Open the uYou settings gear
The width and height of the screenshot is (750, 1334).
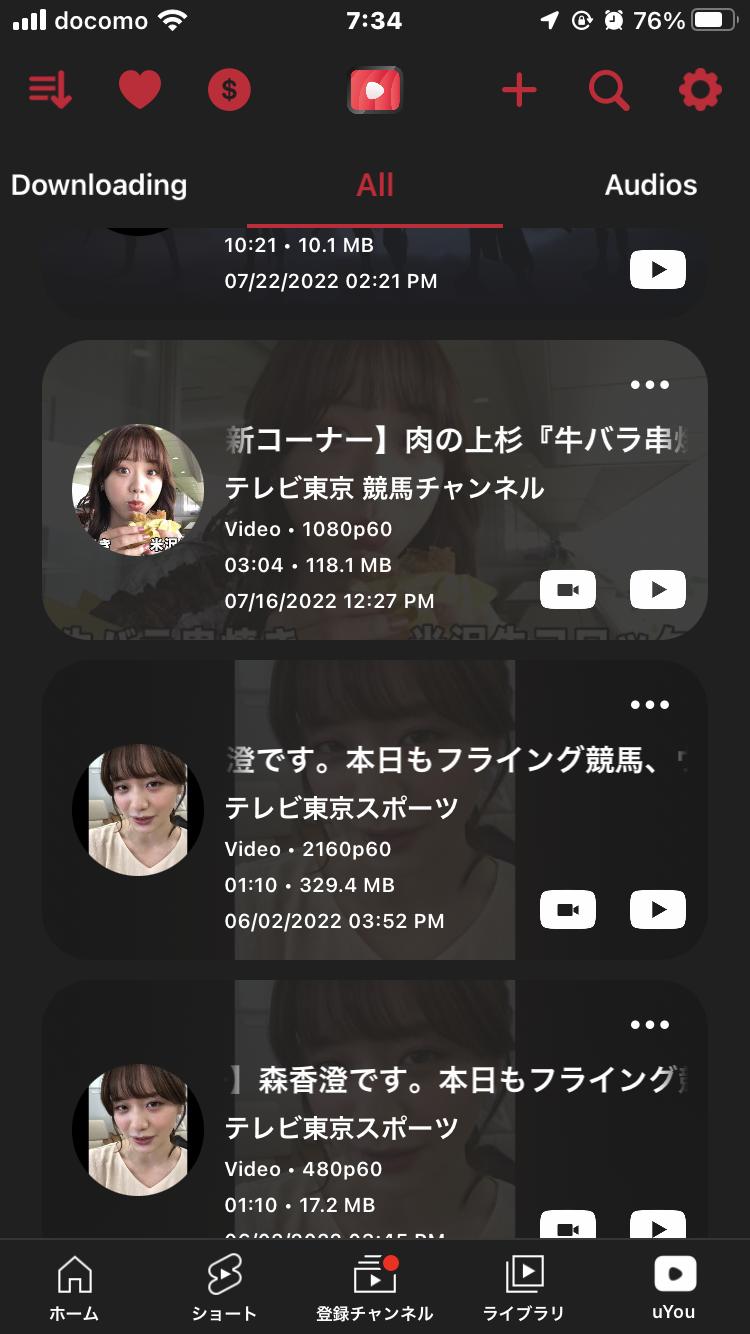point(700,91)
